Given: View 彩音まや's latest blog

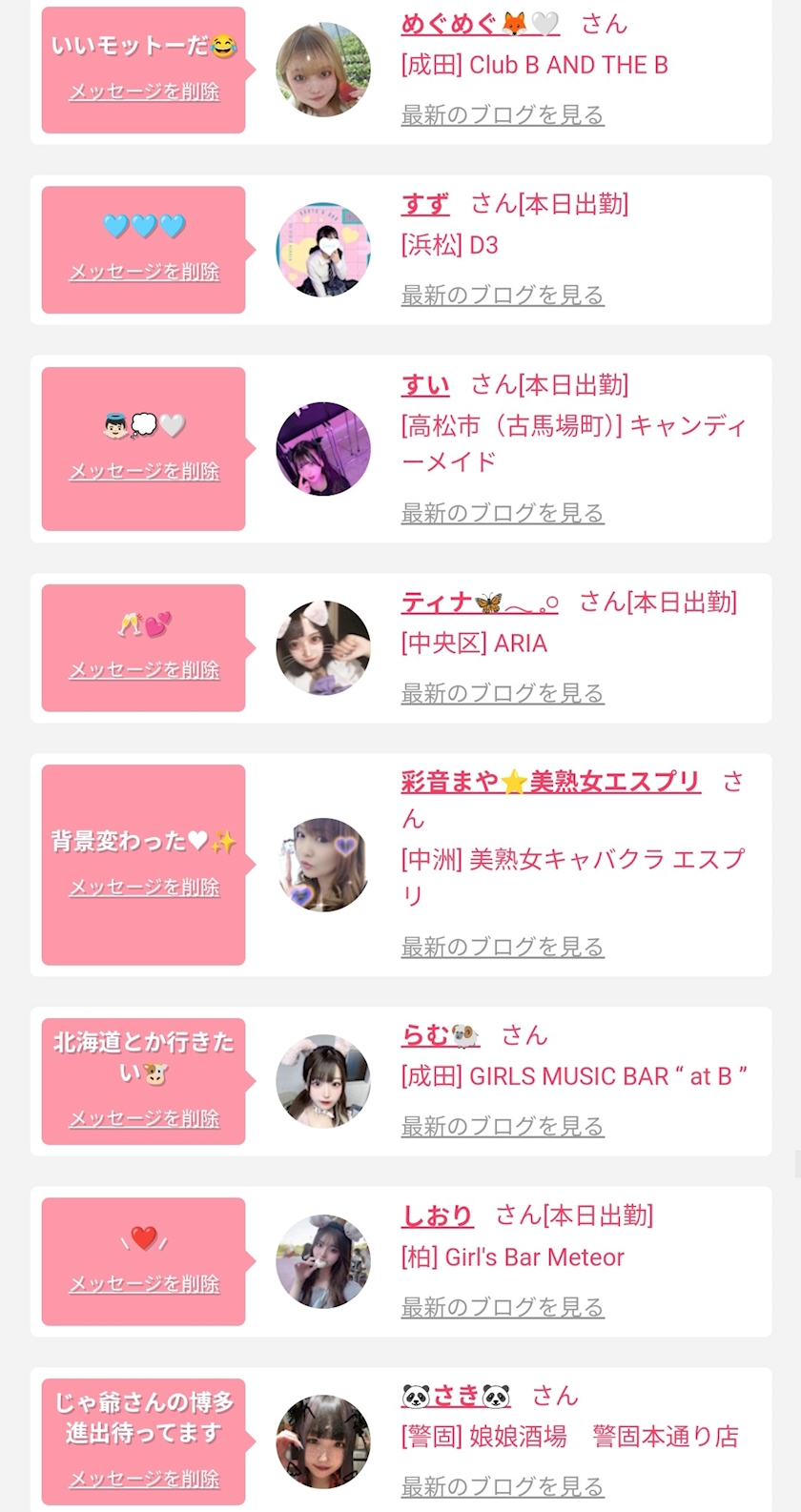Looking at the screenshot, I should (x=503, y=947).
